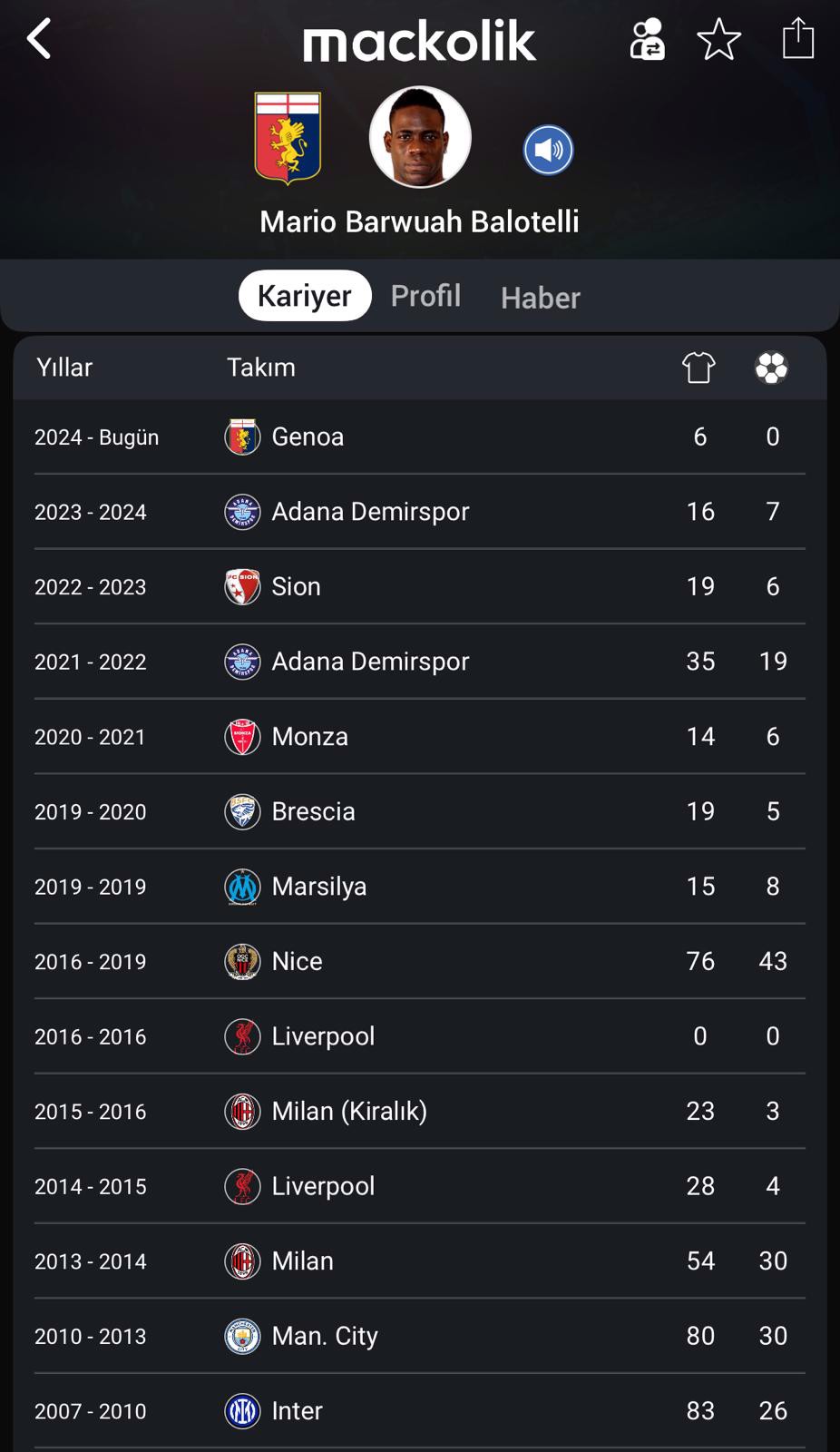Open the Milan (Kiralık) row

tap(420, 1111)
